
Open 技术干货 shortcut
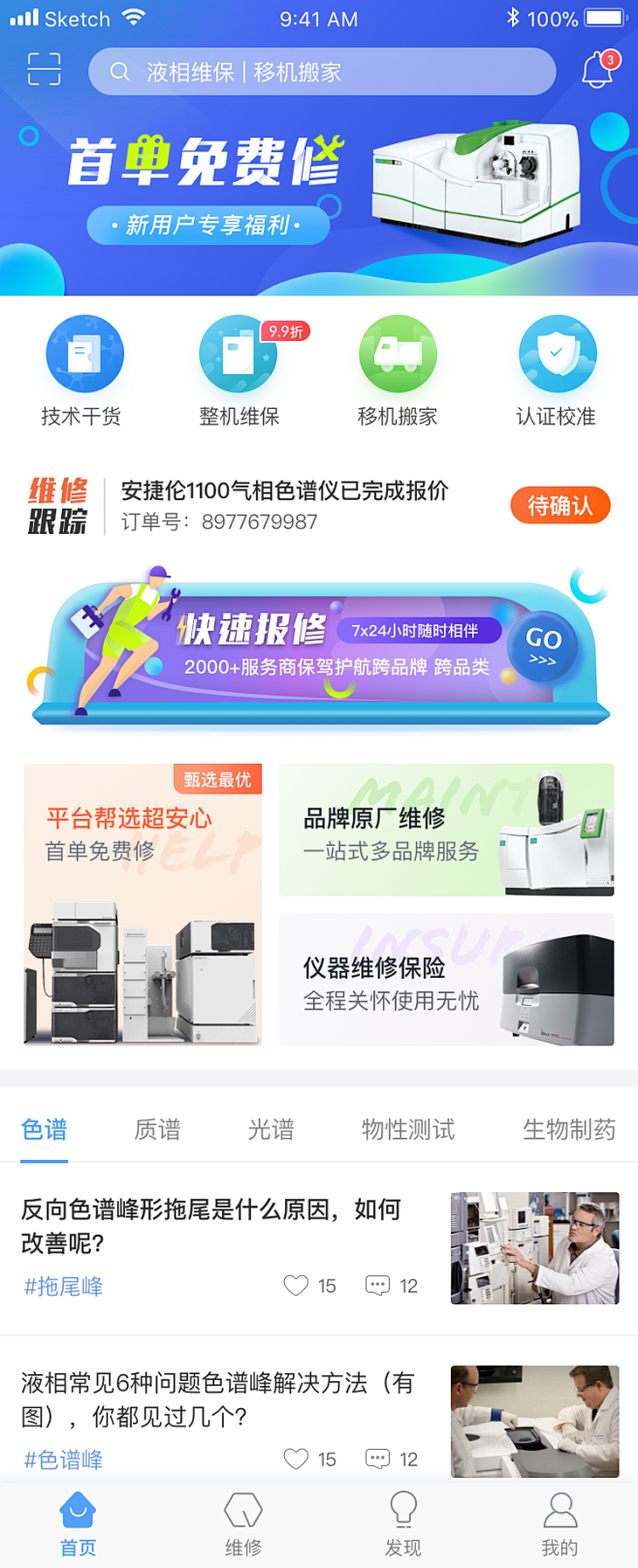point(82,371)
